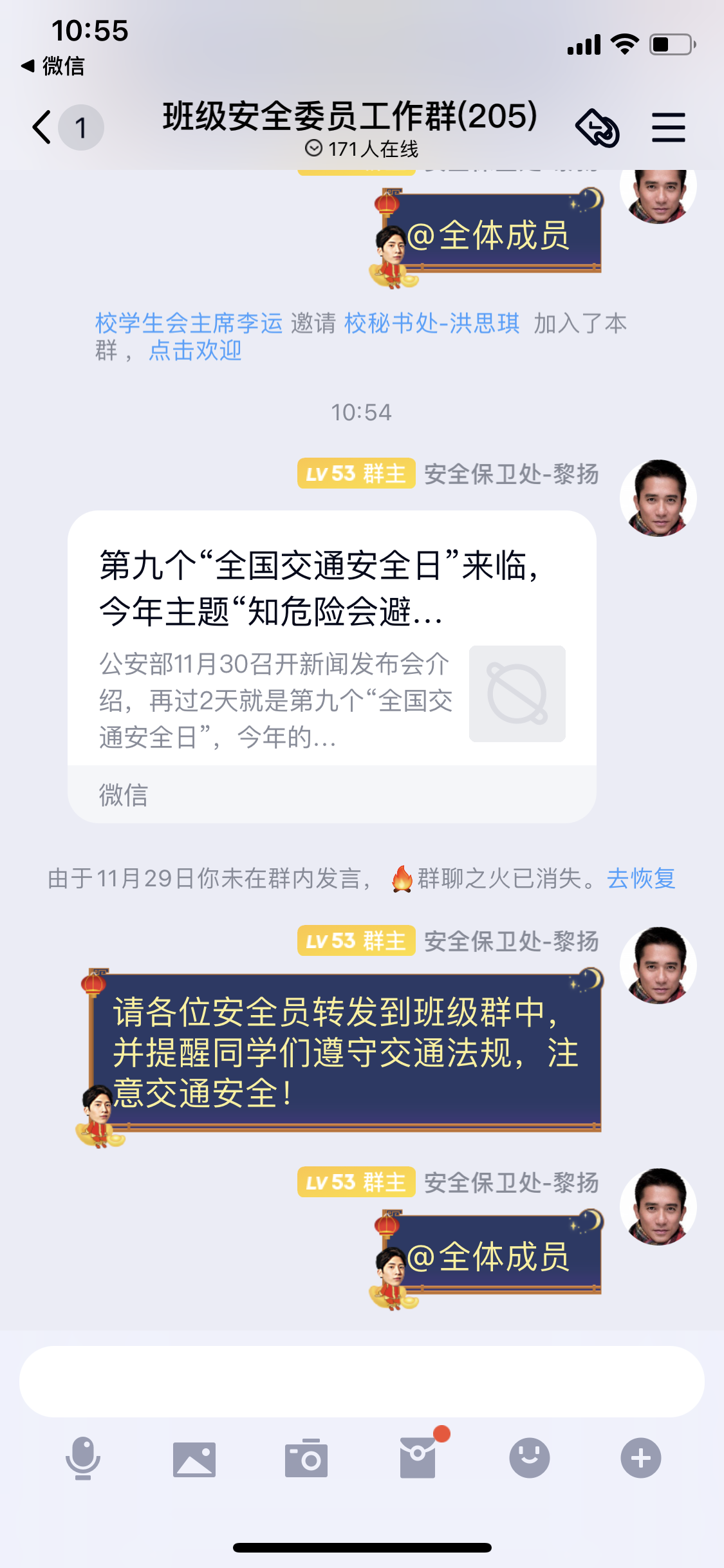The height and width of the screenshot is (1568, 724).
Task: Open the red packet icon
Action: [x=418, y=1457]
